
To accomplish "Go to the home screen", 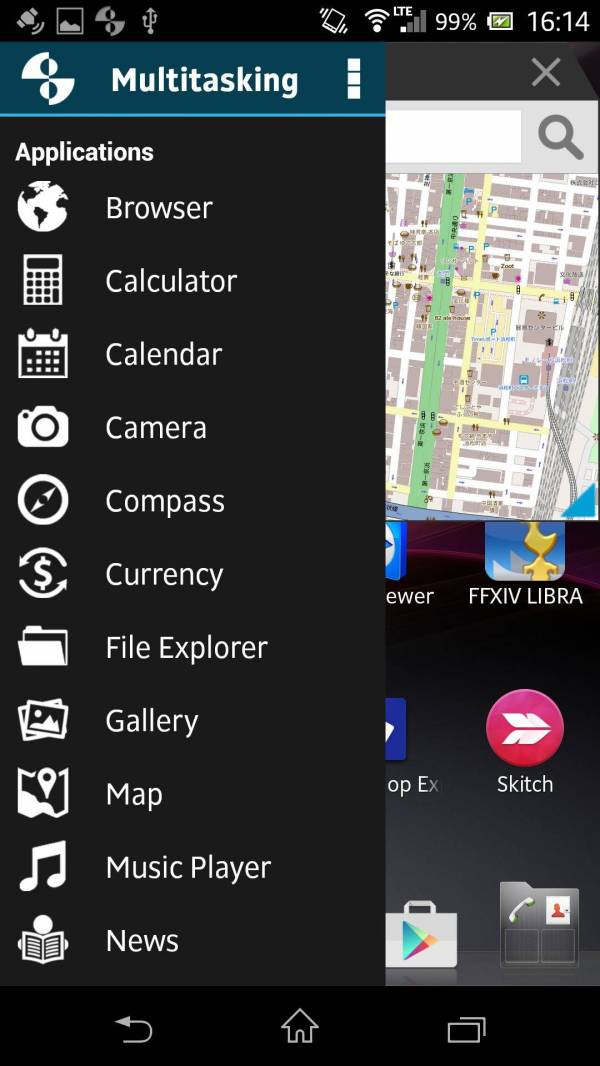I will 300,1026.
